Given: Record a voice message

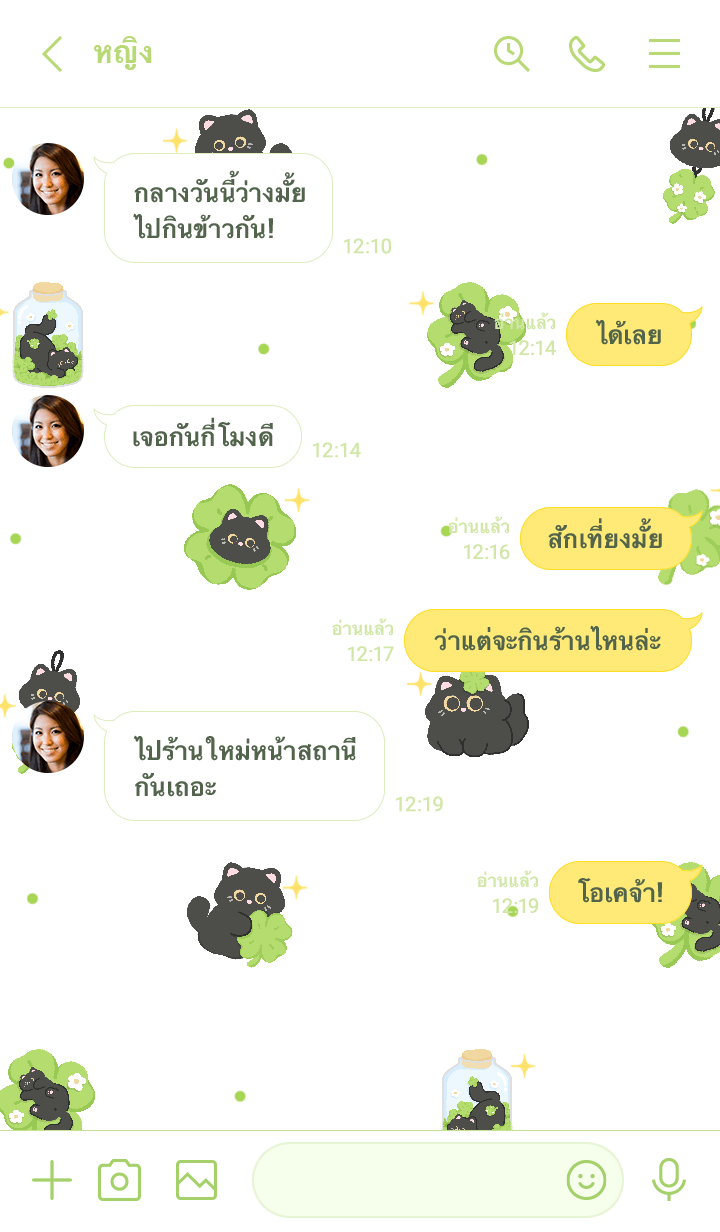Looking at the screenshot, I should (668, 1181).
